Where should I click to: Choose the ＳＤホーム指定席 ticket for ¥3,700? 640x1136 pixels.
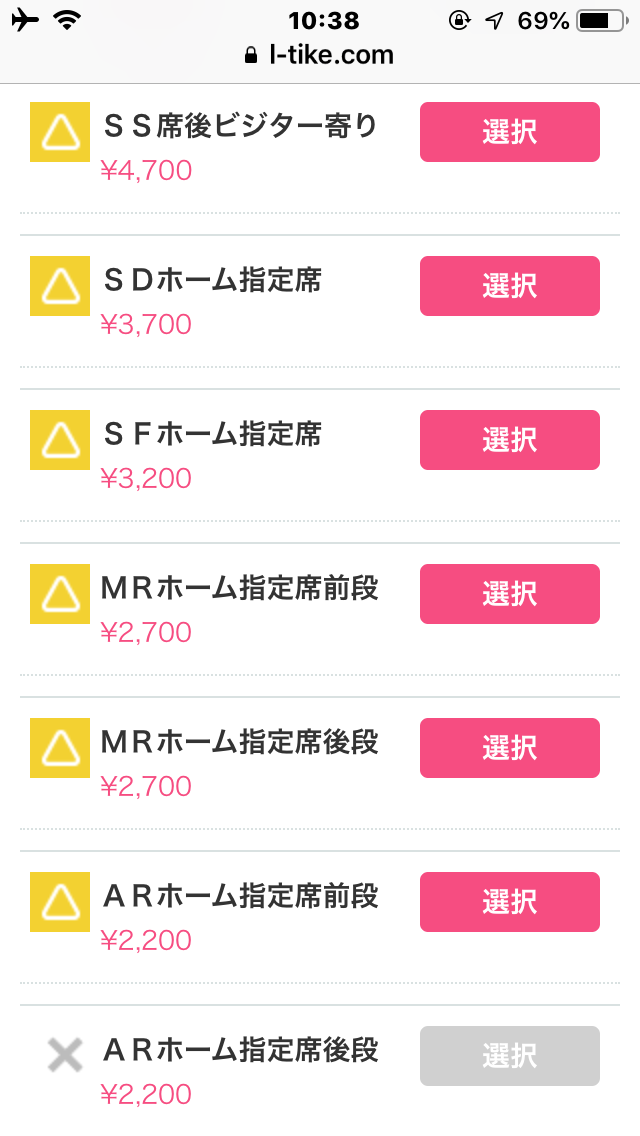pyautogui.click(x=510, y=285)
